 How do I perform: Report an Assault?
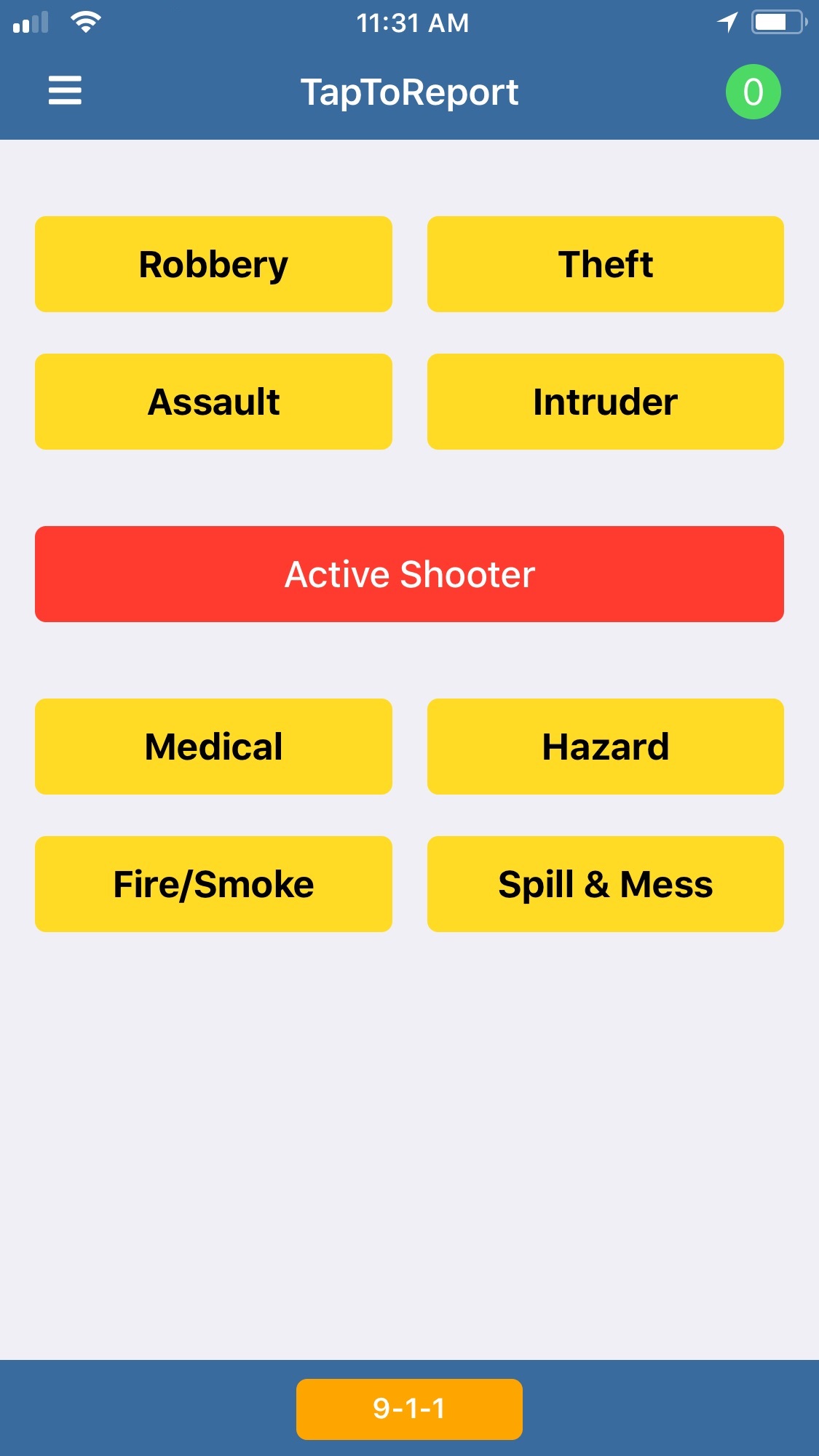(213, 402)
